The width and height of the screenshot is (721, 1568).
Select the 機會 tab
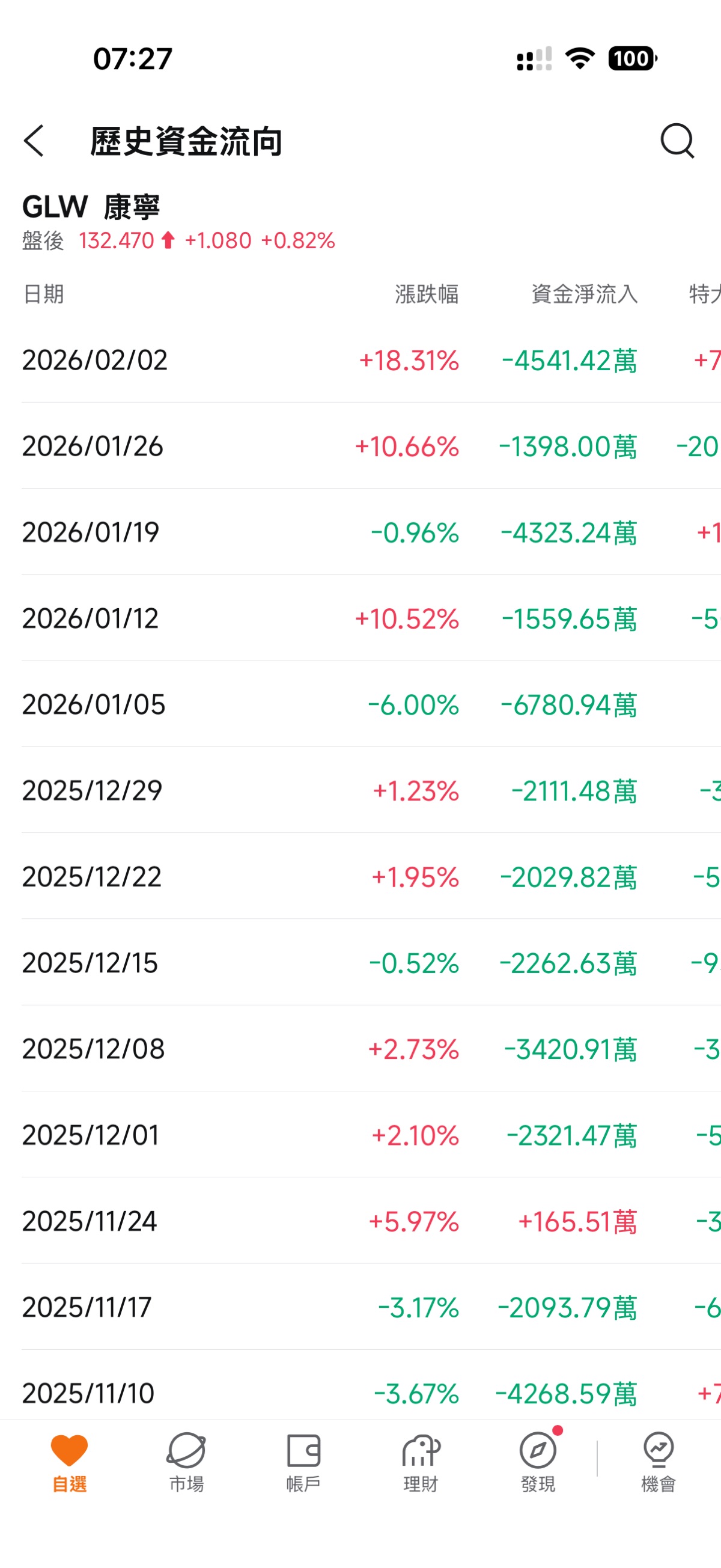(x=659, y=1462)
